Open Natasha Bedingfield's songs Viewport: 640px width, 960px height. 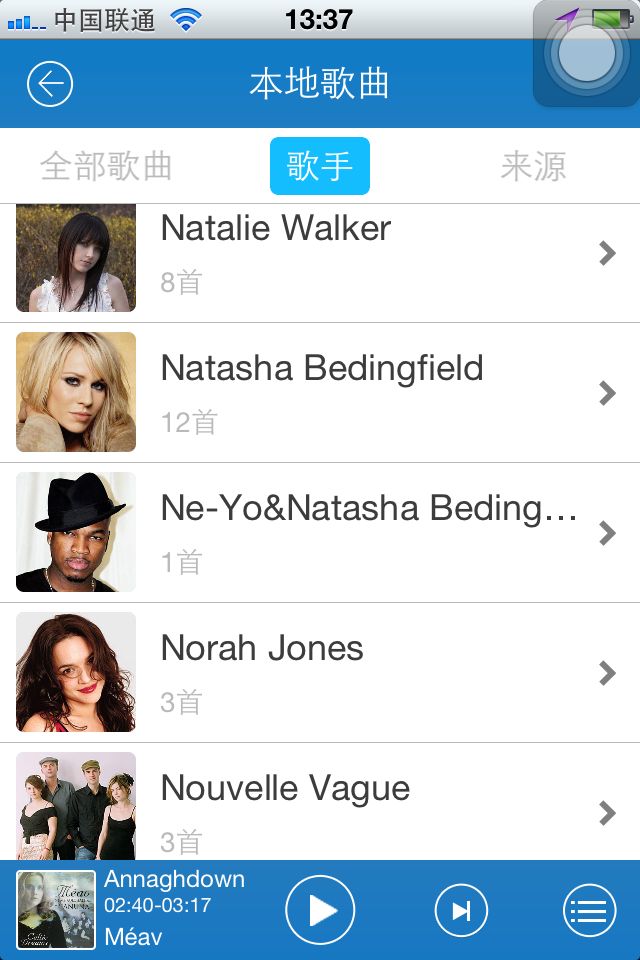click(320, 393)
